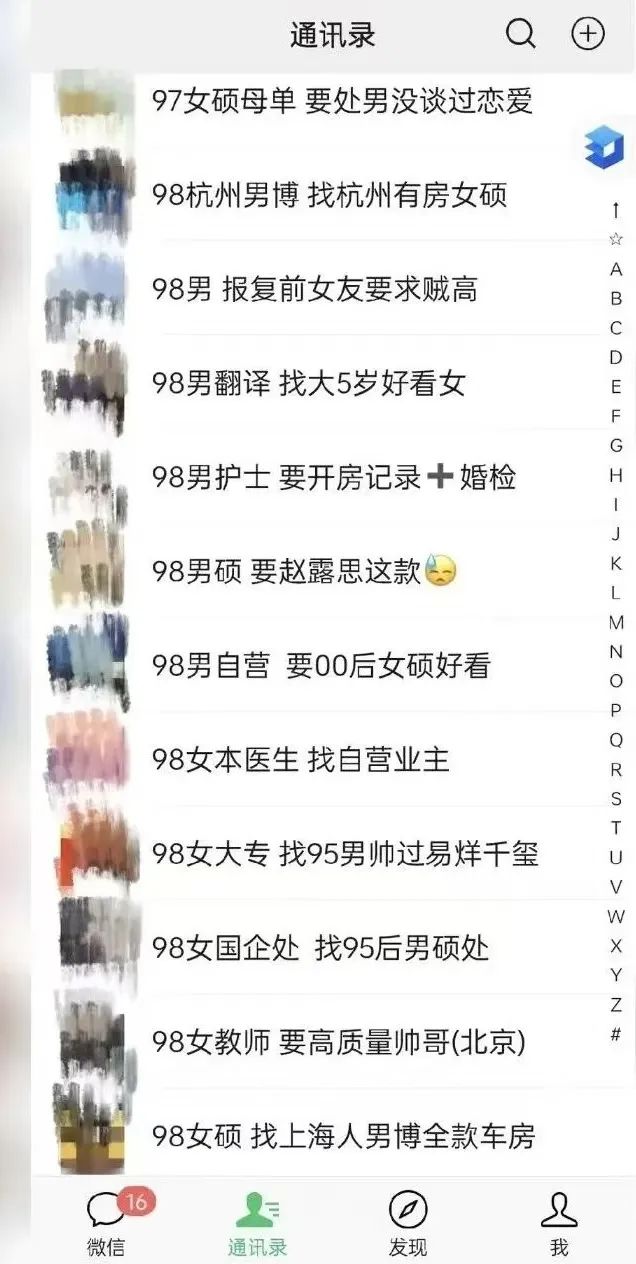This screenshot has height=1264, width=636.
Task: Switch to the 微信 chats tab
Action: [x=106, y=1221]
